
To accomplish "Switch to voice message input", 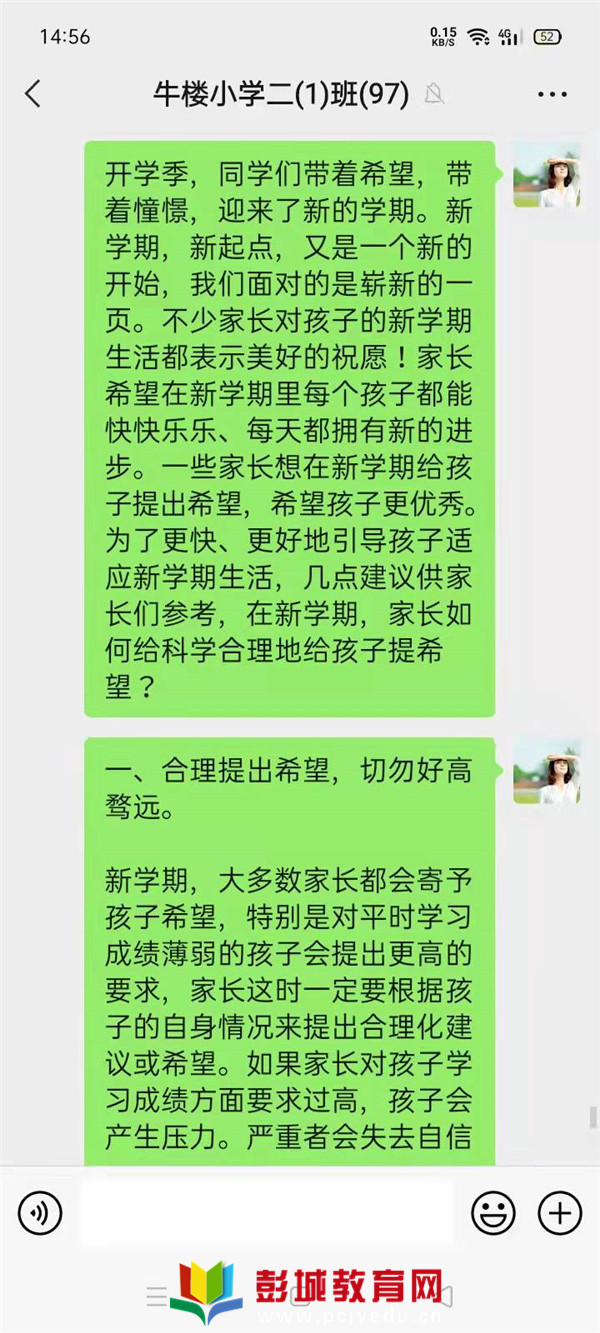I will pyautogui.click(x=40, y=1213).
